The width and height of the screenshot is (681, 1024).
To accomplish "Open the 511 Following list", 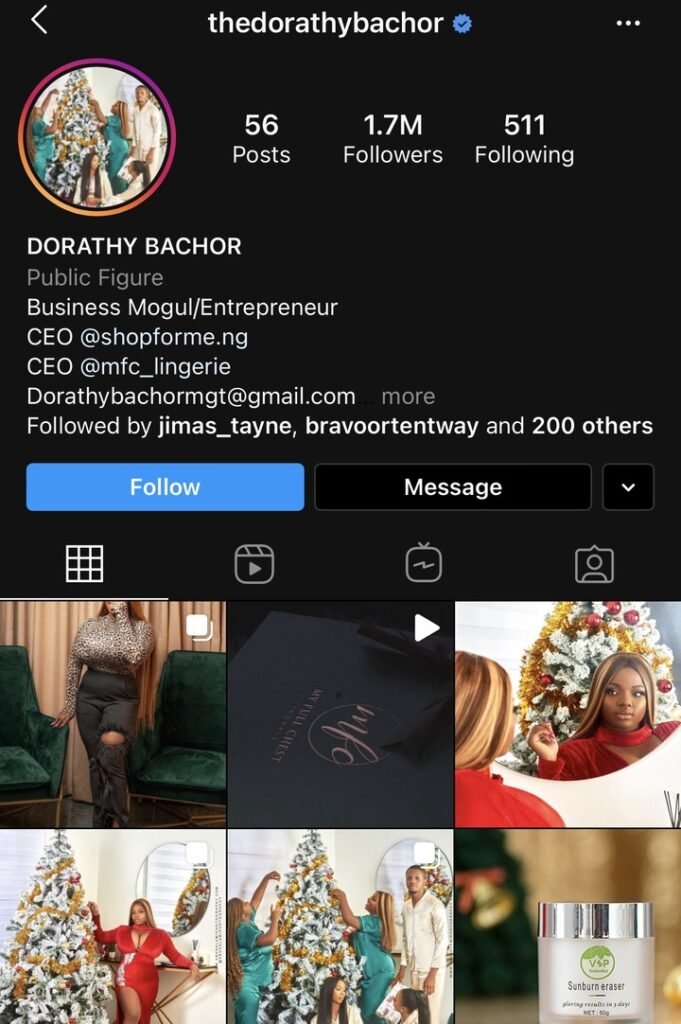I will pos(524,139).
